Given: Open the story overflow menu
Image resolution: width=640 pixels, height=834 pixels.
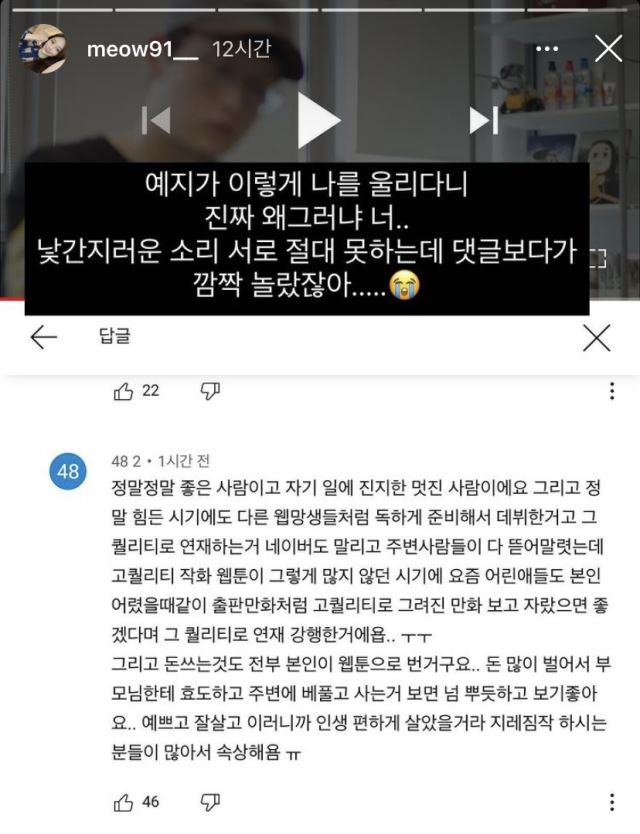Looking at the screenshot, I should pyautogui.click(x=546, y=48).
